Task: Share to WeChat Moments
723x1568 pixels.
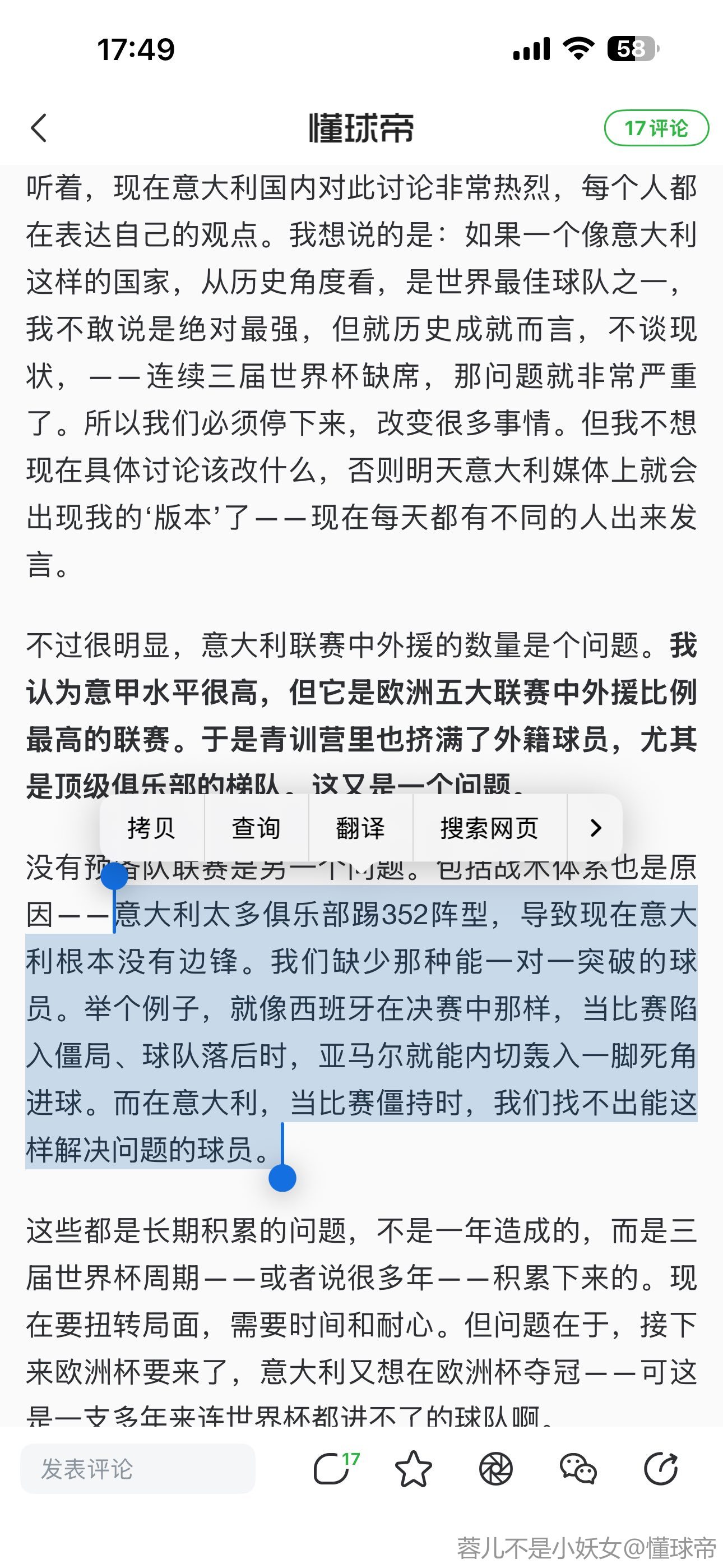Action: 496,1469
